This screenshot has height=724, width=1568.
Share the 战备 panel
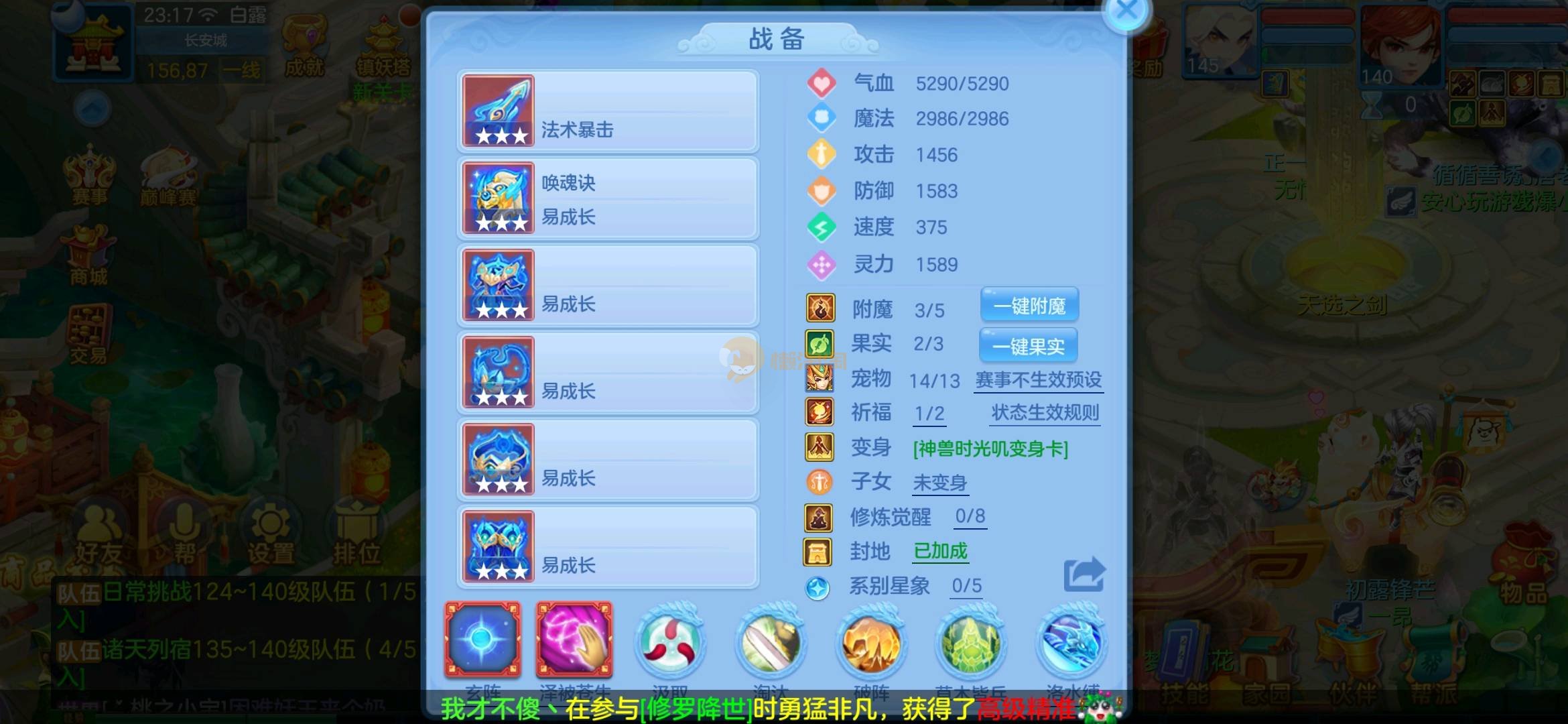(x=1084, y=574)
